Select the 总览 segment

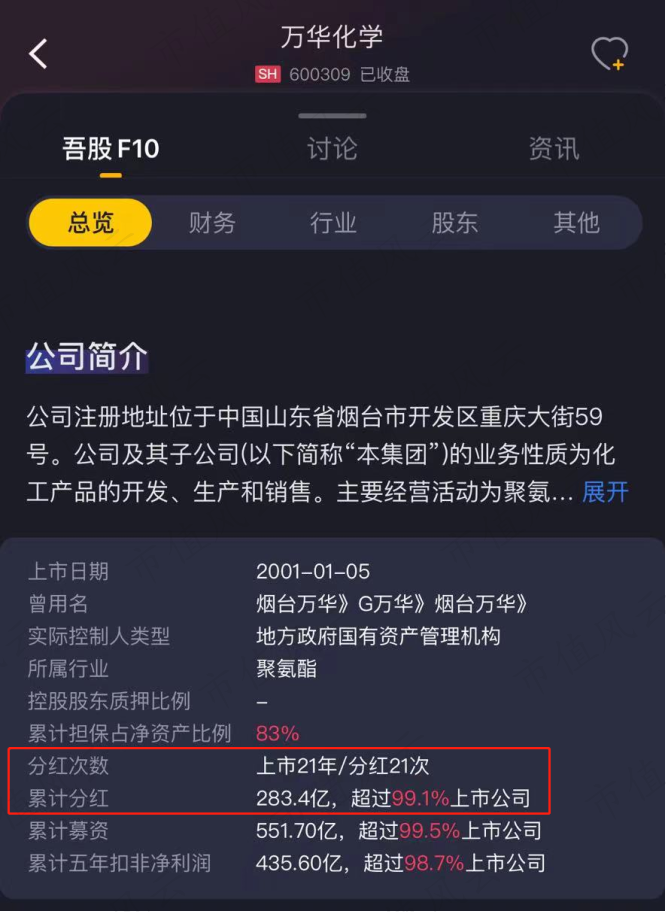click(x=91, y=222)
